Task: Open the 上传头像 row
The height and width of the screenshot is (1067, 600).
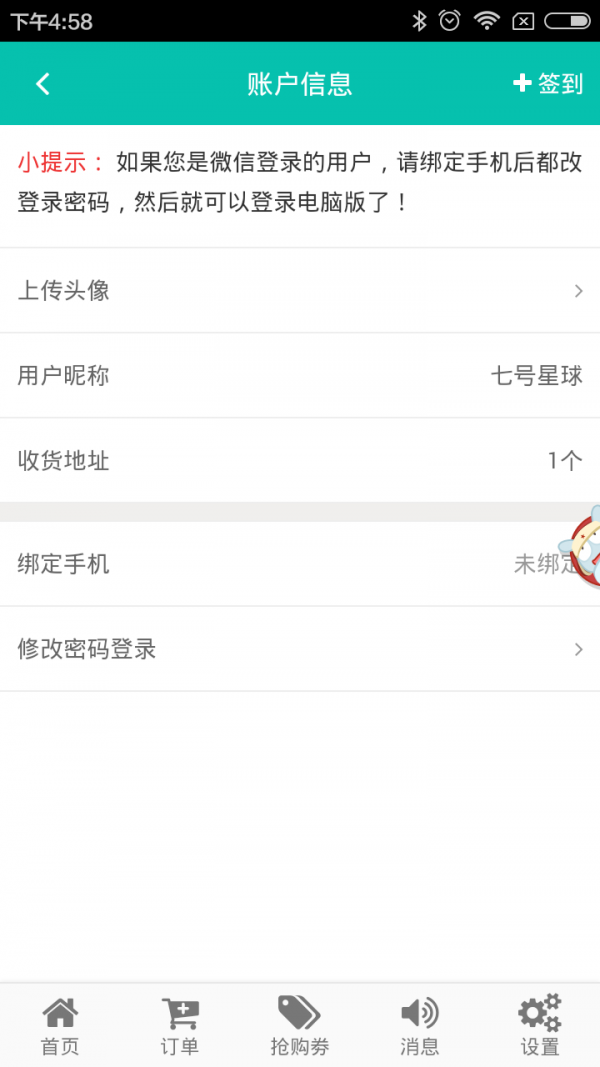Action: [300, 291]
